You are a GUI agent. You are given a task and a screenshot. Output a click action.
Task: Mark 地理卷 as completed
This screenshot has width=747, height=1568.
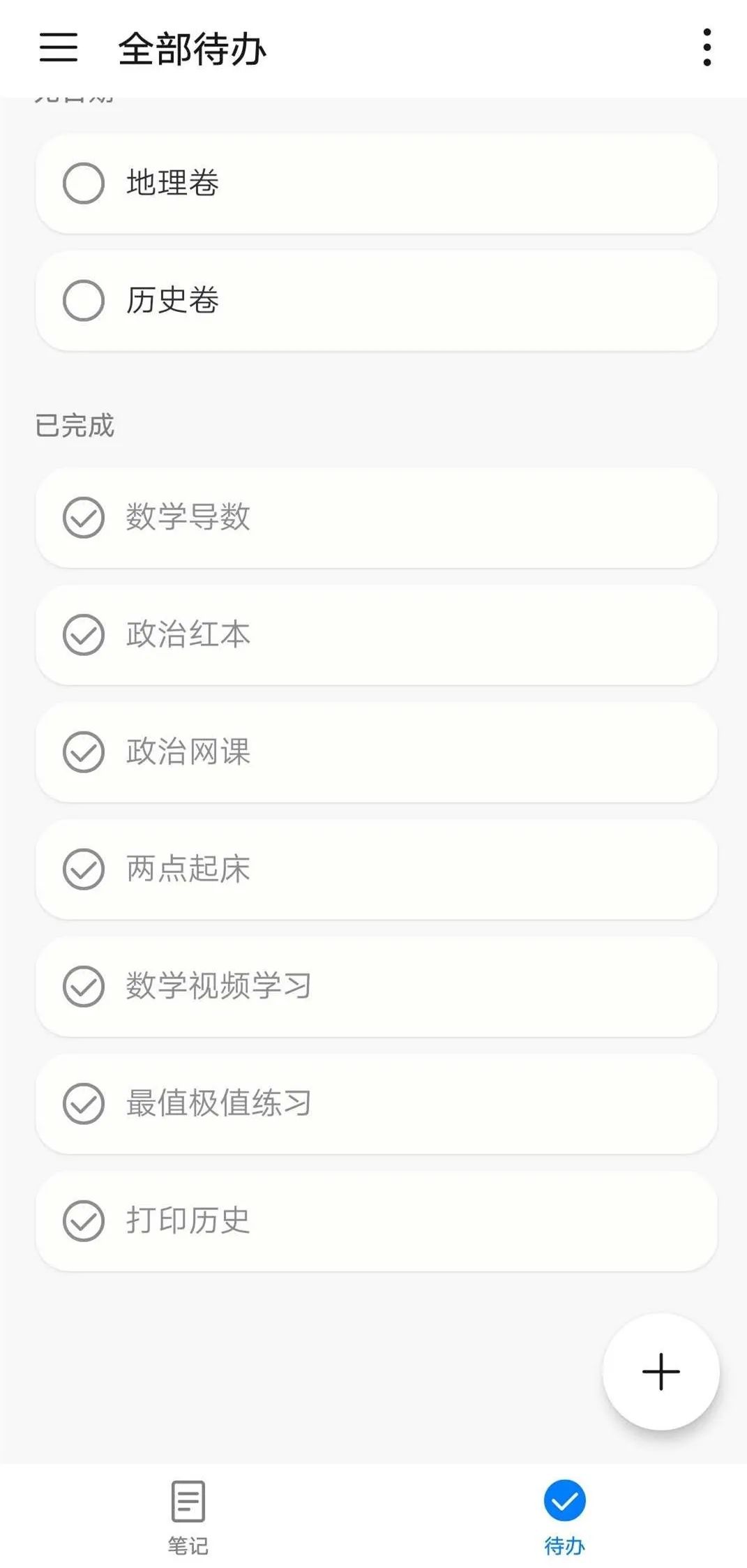[x=84, y=183]
